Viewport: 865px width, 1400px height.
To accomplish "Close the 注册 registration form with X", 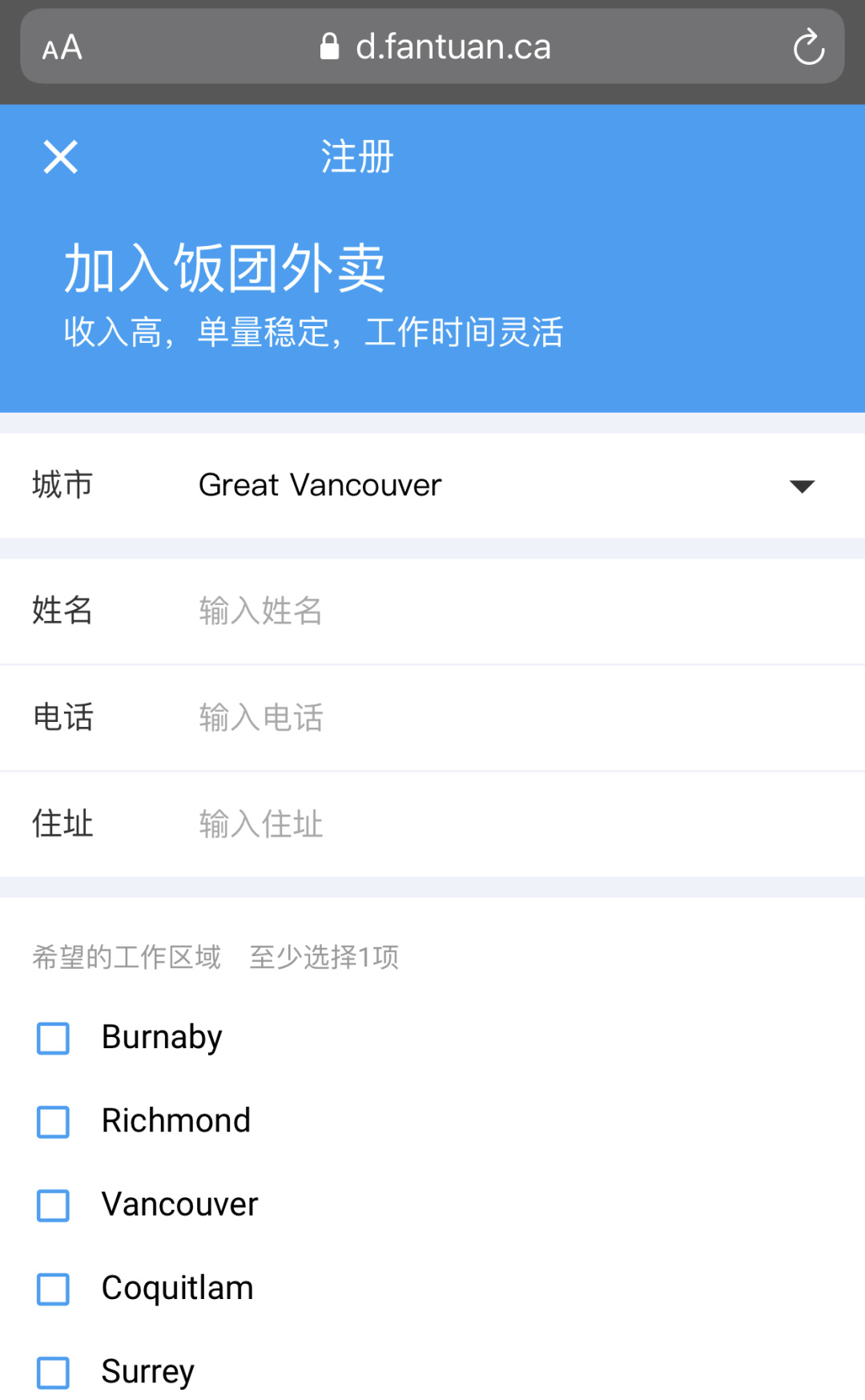I will pos(60,156).
